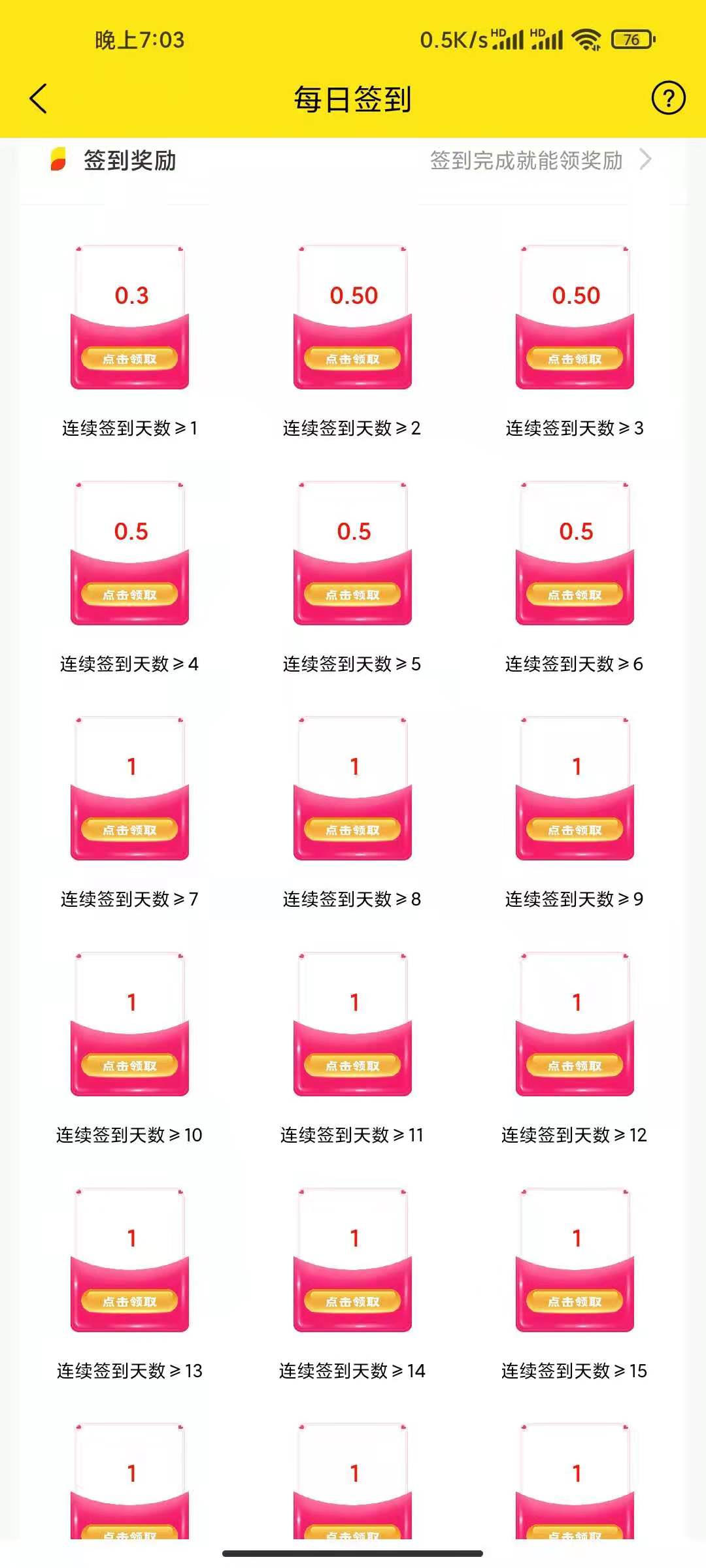Expand 签到完成就能领奖励 via its chevron

[x=647, y=160]
